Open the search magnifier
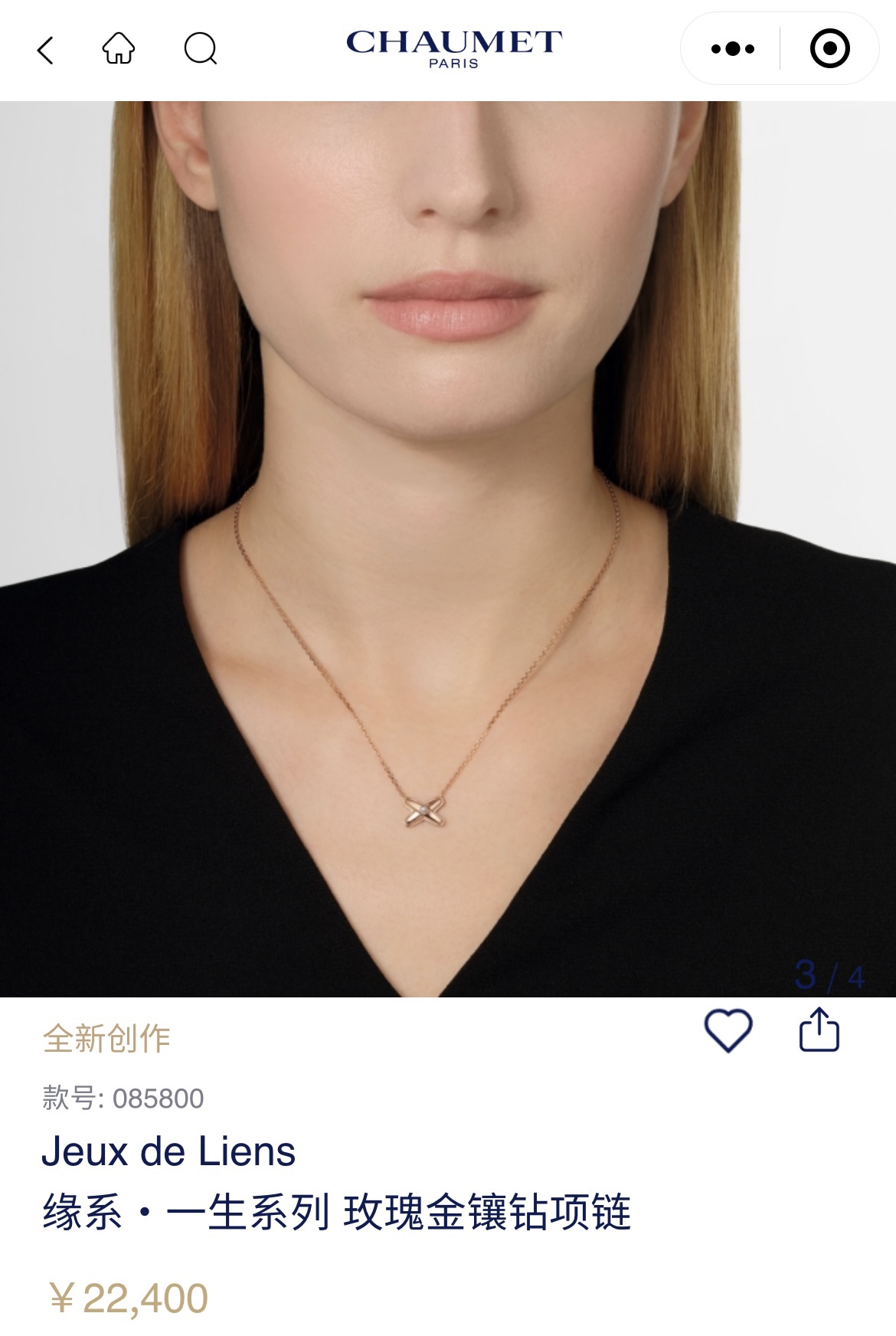The image size is (896, 1336). [x=201, y=50]
